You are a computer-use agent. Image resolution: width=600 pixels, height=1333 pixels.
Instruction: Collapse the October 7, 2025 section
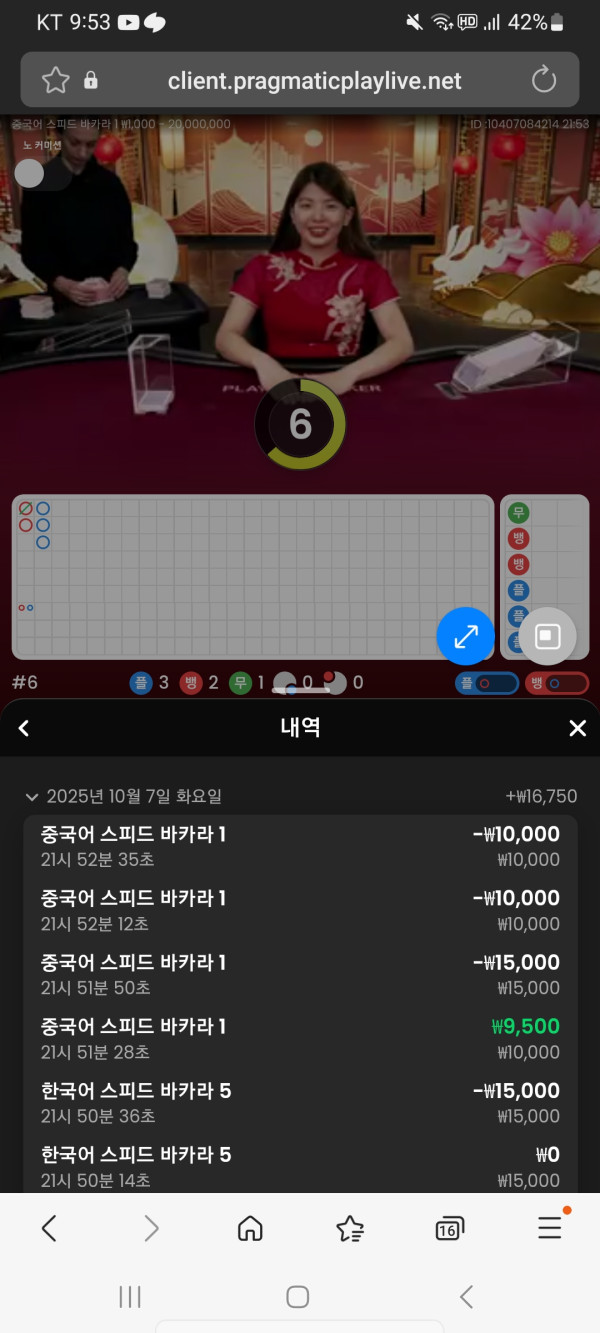tap(32, 797)
